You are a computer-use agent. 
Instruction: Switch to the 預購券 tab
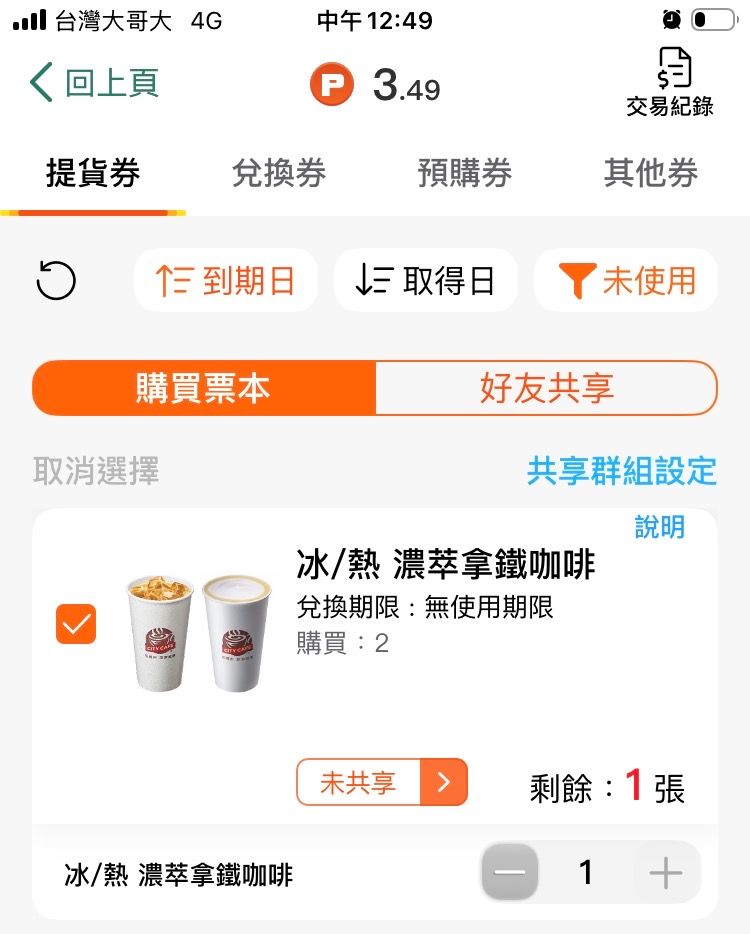pyautogui.click(x=465, y=174)
